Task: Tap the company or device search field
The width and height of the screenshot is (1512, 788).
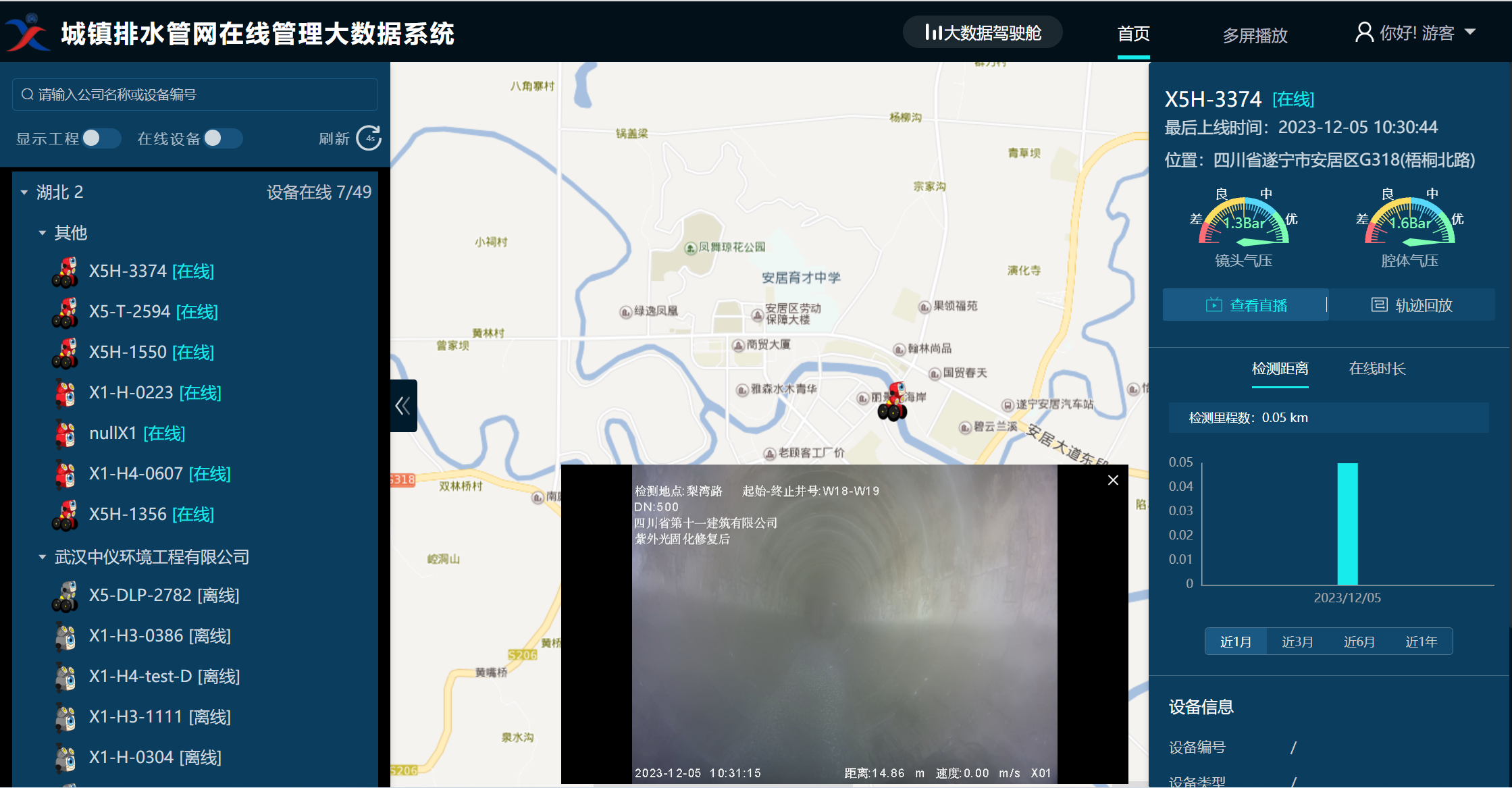Action: [195, 95]
